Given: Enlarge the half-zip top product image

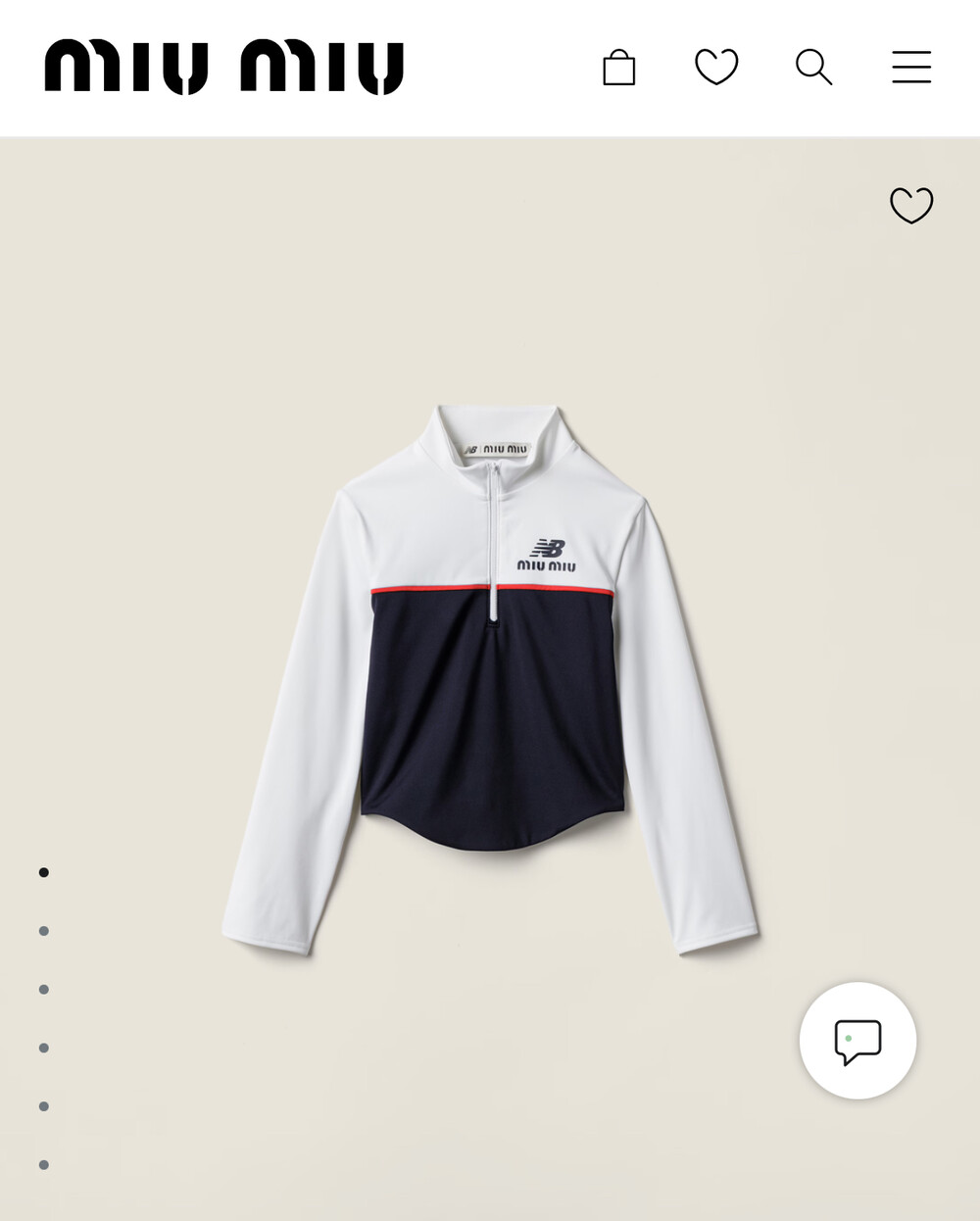Looking at the screenshot, I should click(x=490, y=676).
